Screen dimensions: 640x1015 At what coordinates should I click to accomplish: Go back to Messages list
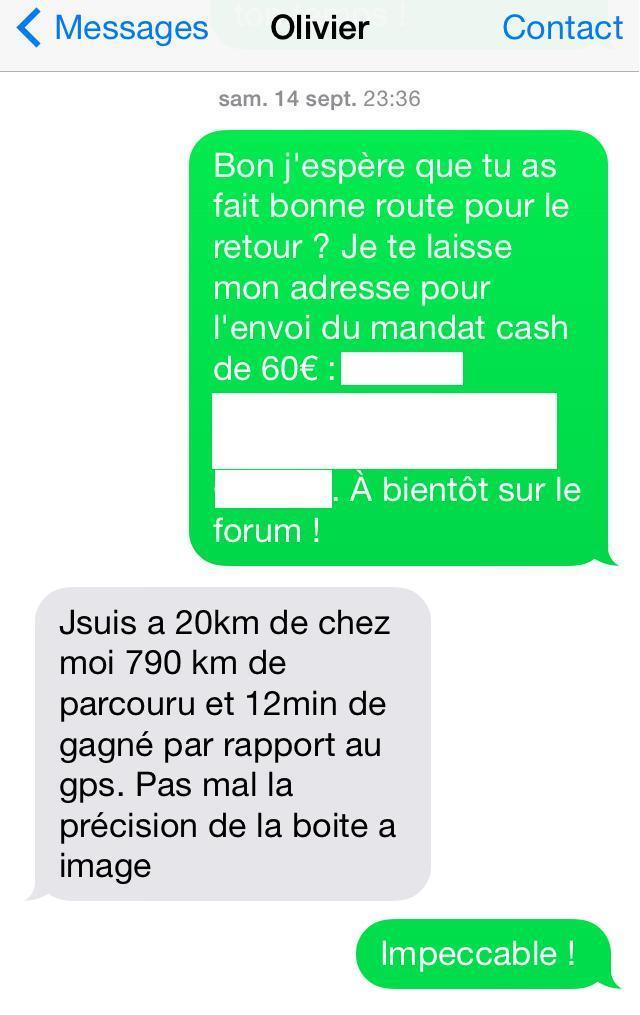tap(112, 28)
